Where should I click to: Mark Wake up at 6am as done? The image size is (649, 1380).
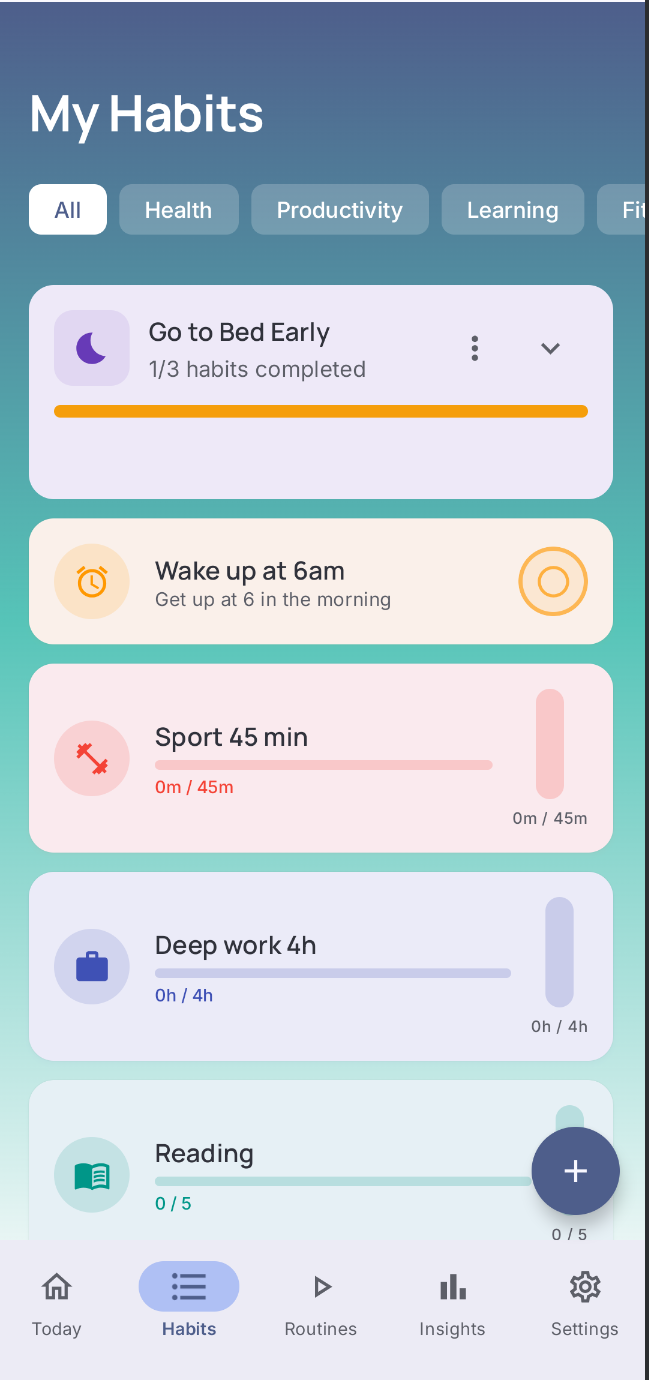pyautogui.click(x=552, y=581)
